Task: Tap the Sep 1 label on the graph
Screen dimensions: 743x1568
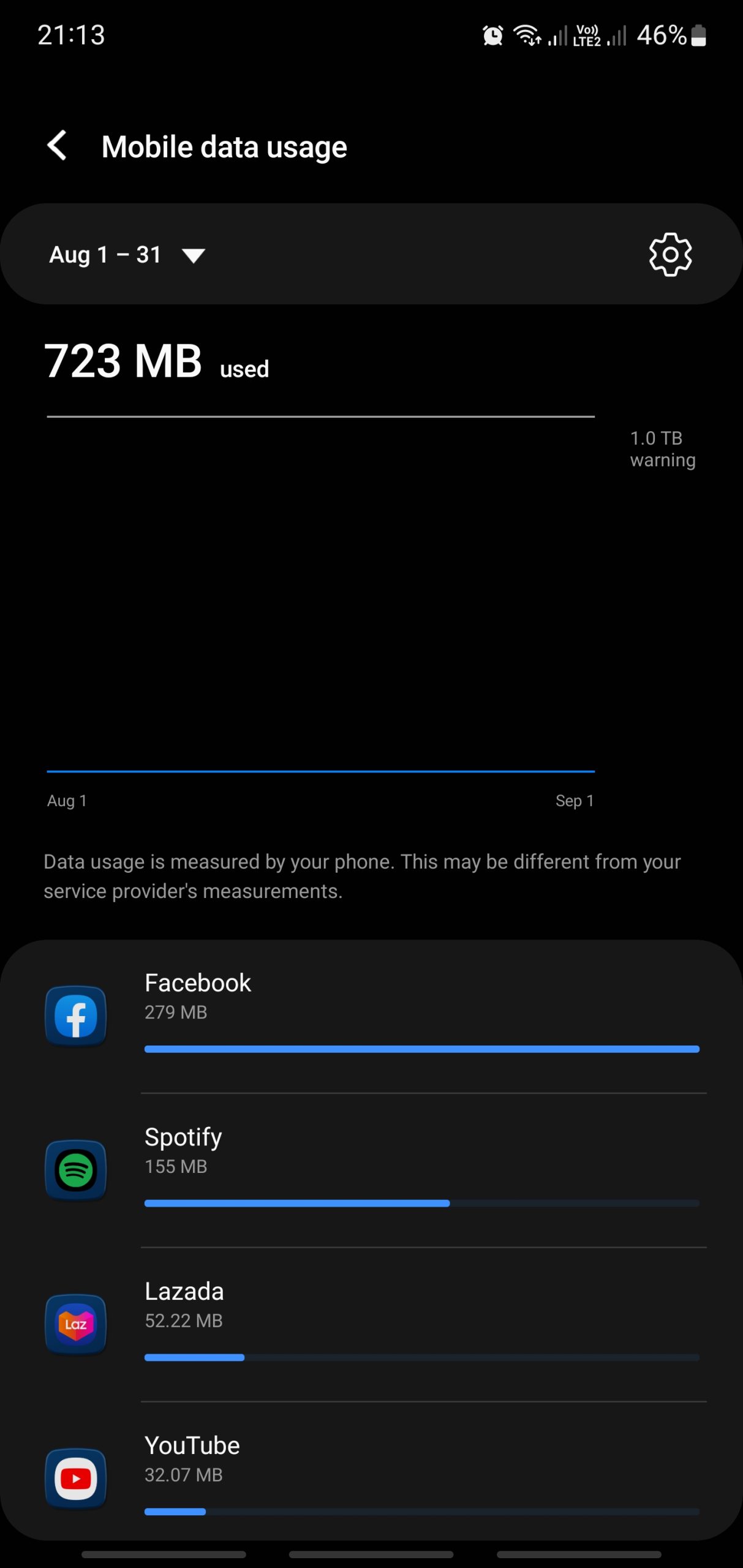Action: [x=575, y=800]
